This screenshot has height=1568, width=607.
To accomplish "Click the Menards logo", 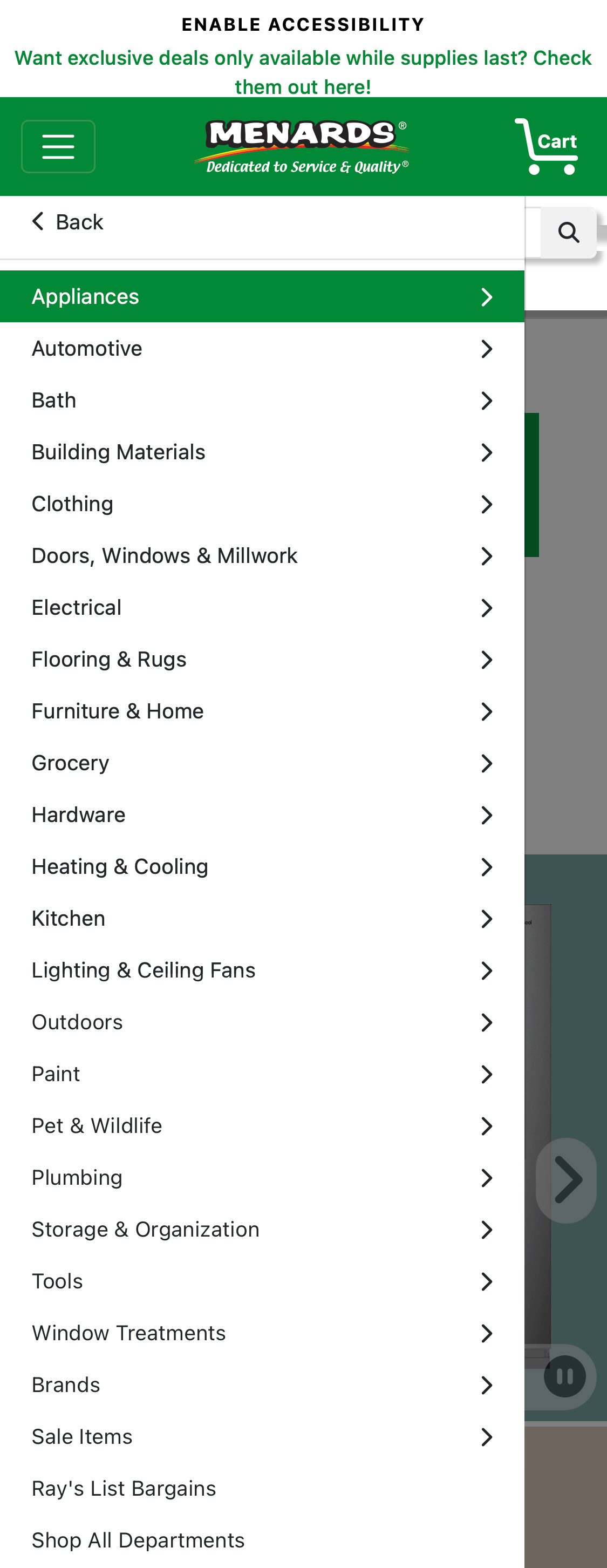I will pyautogui.click(x=302, y=143).
